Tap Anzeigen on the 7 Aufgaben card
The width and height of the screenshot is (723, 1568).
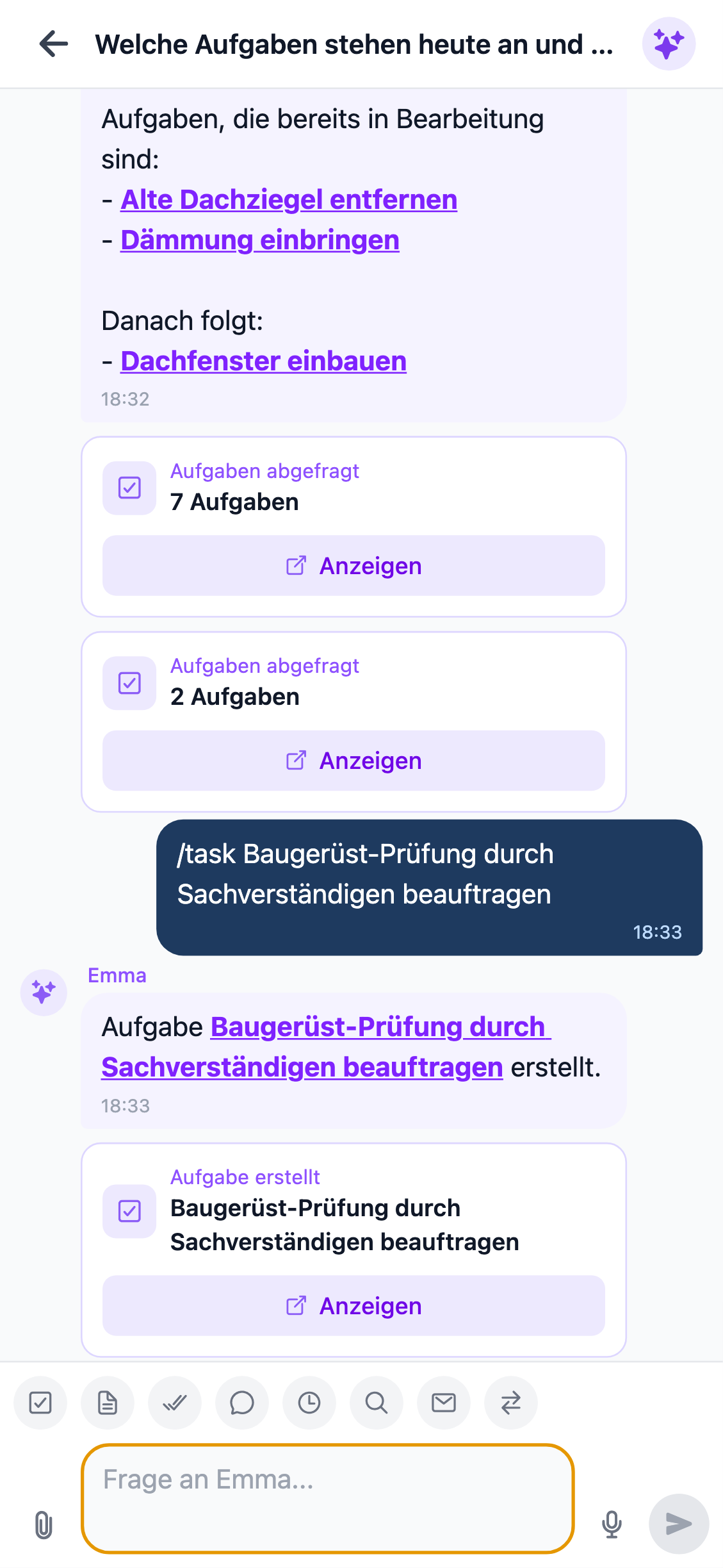tap(353, 566)
